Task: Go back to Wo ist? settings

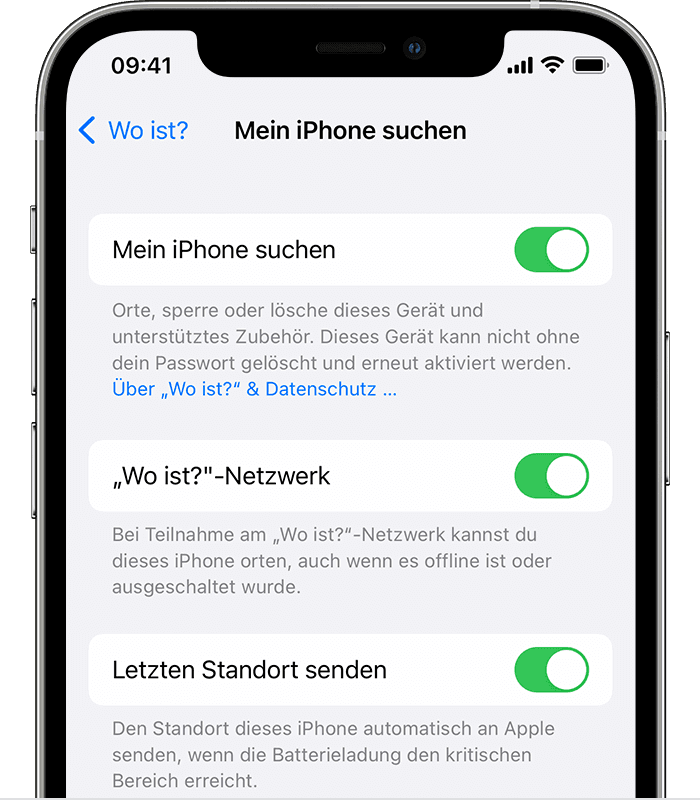Action: click(x=133, y=130)
